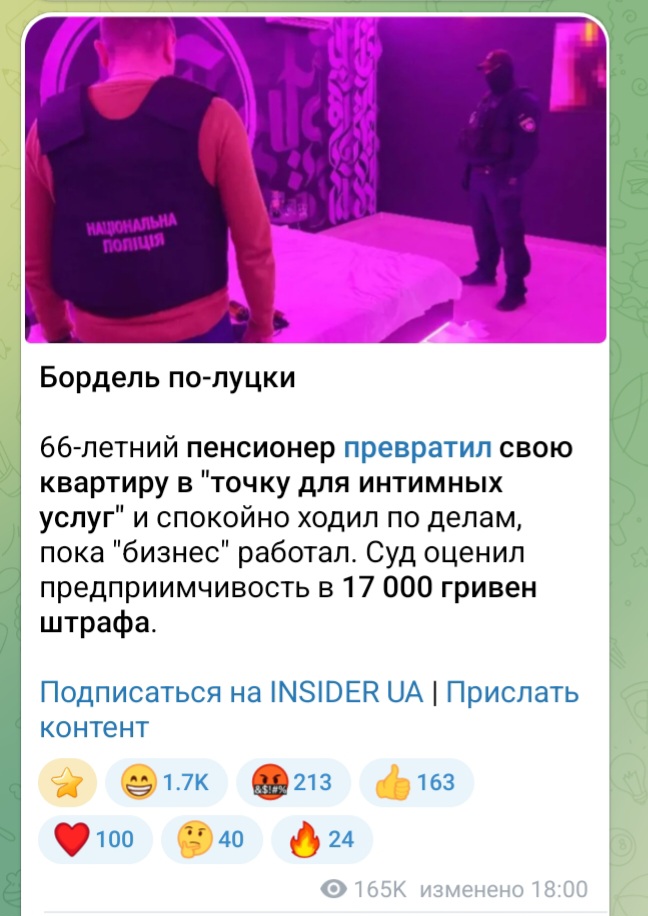This screenshot has width=648, height=916.
Task: React with the angry cursing face (213)
Action: pos(292,783)
